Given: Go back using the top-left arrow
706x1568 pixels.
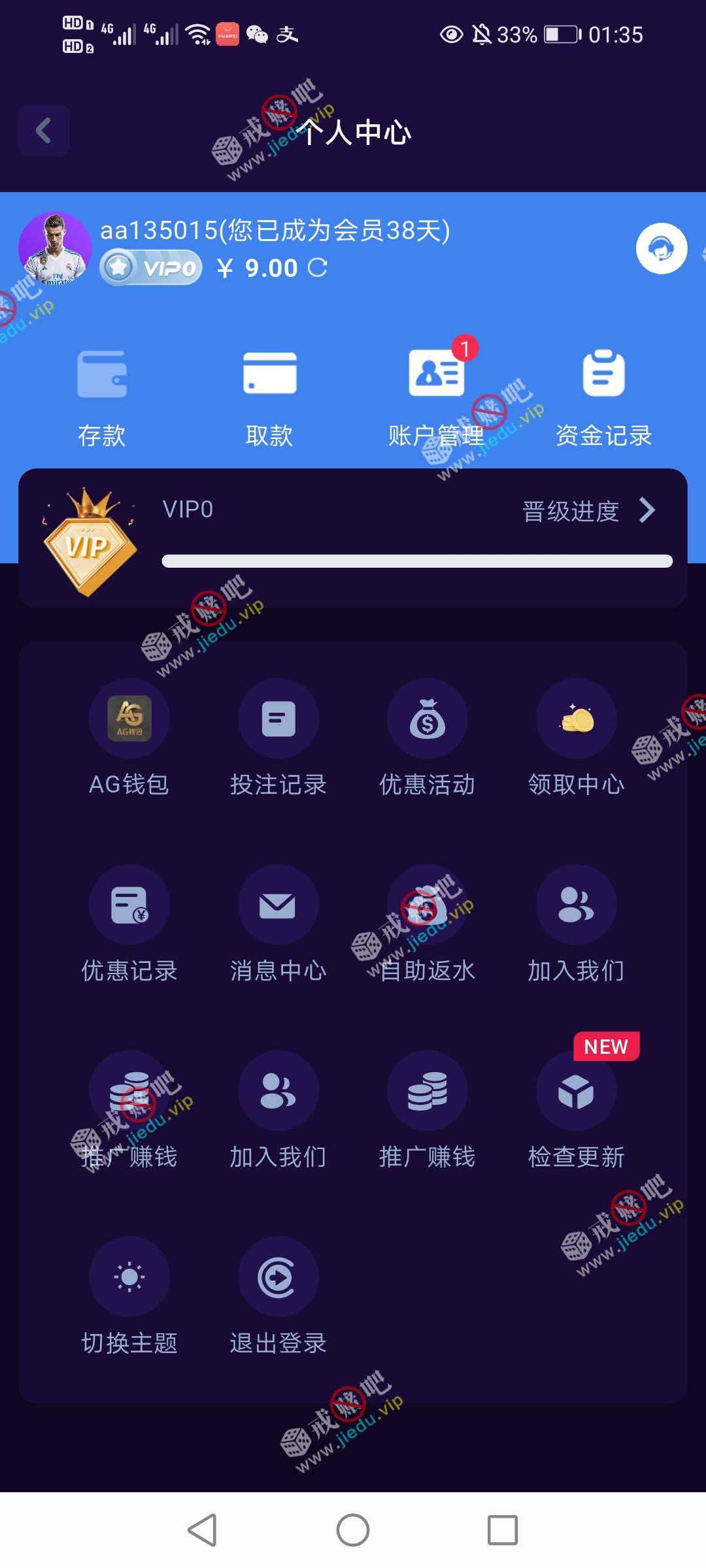Looking at the screenshot, I should coord(44,131).
